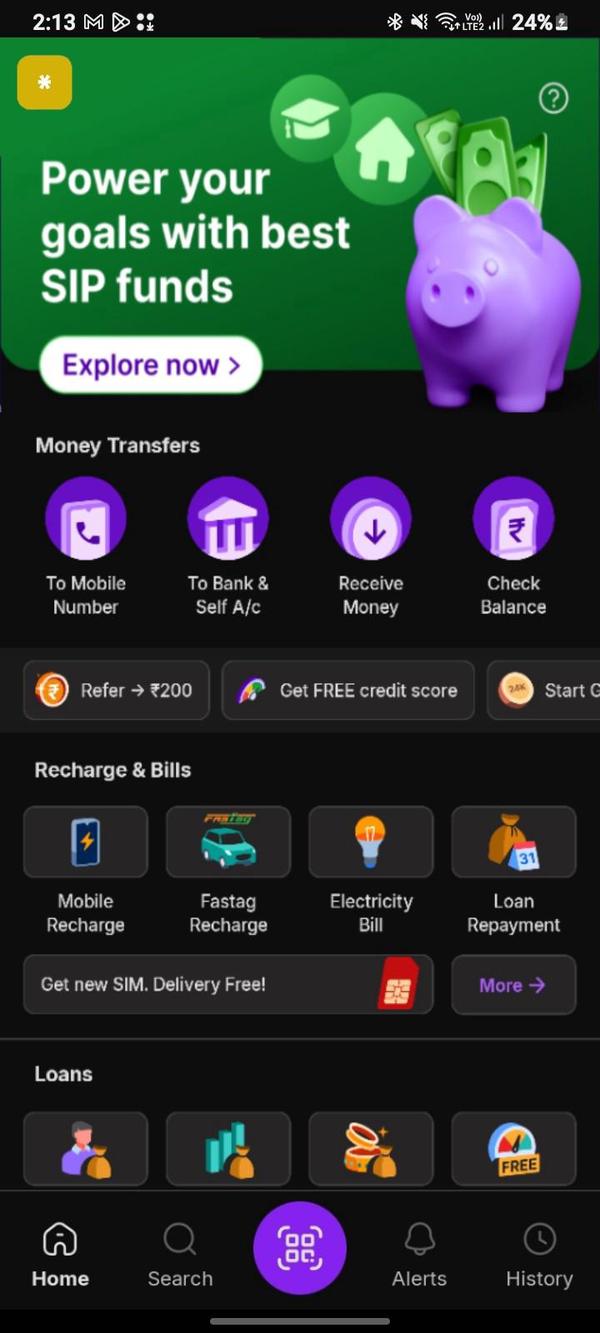The width and height of the screenshot is (600, 1333).
Task: Tap Explore now on SIP banner
Action: point(151,365)
